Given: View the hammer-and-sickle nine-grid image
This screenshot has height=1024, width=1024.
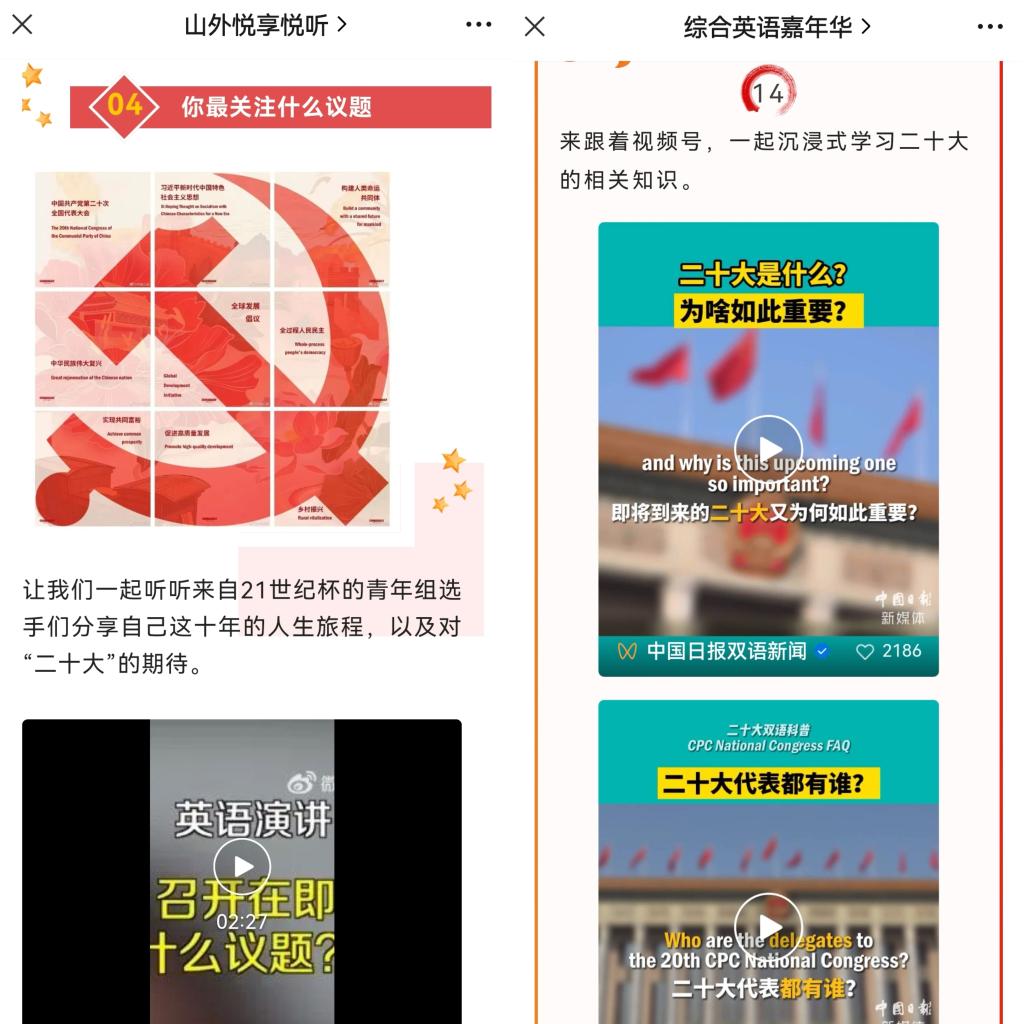Looking at the screenshot, I should [213, 349].
